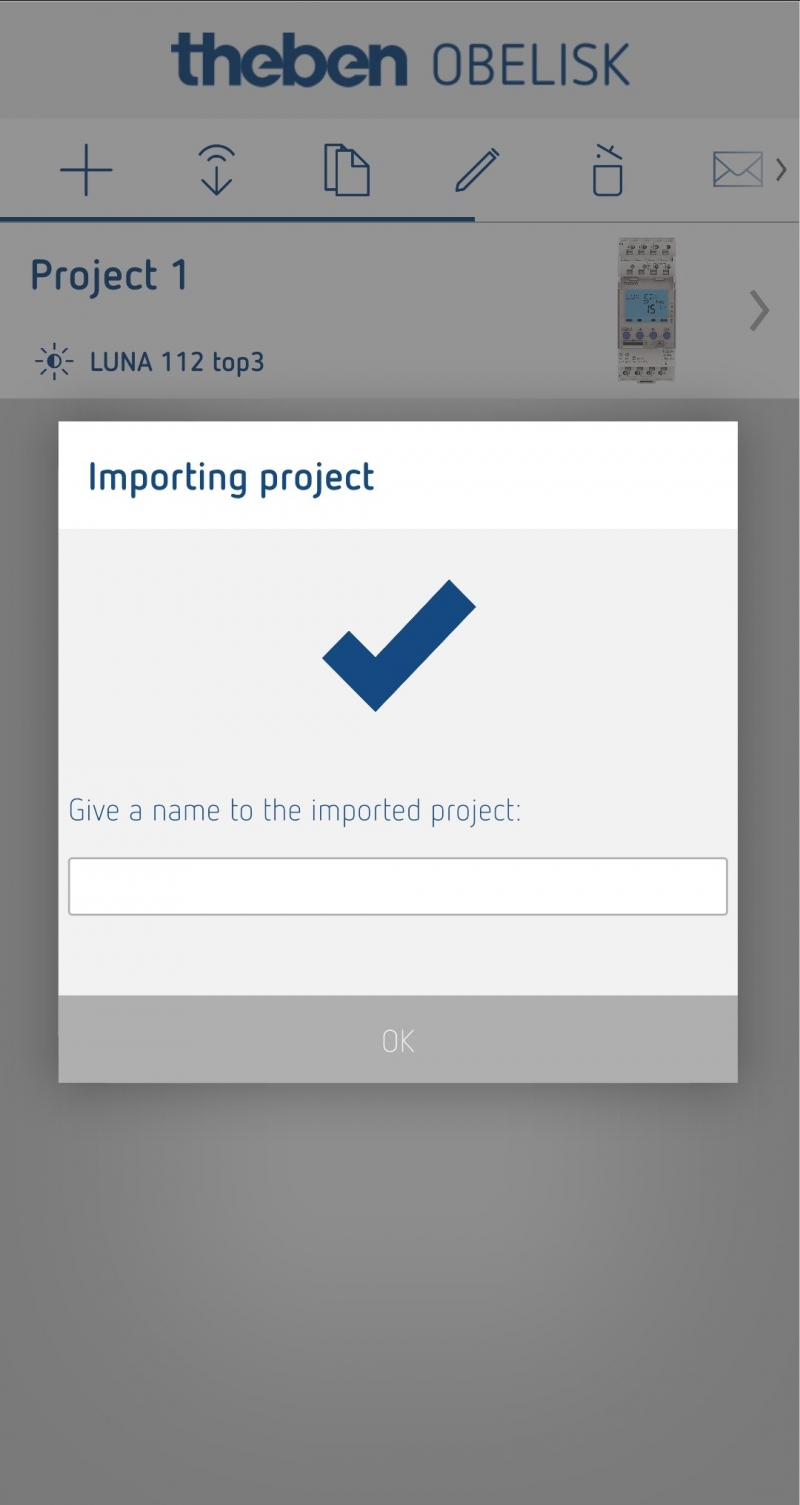800x1505 pixels.
Task: Confirm import with the OK button
Action: coord(398,1040)
